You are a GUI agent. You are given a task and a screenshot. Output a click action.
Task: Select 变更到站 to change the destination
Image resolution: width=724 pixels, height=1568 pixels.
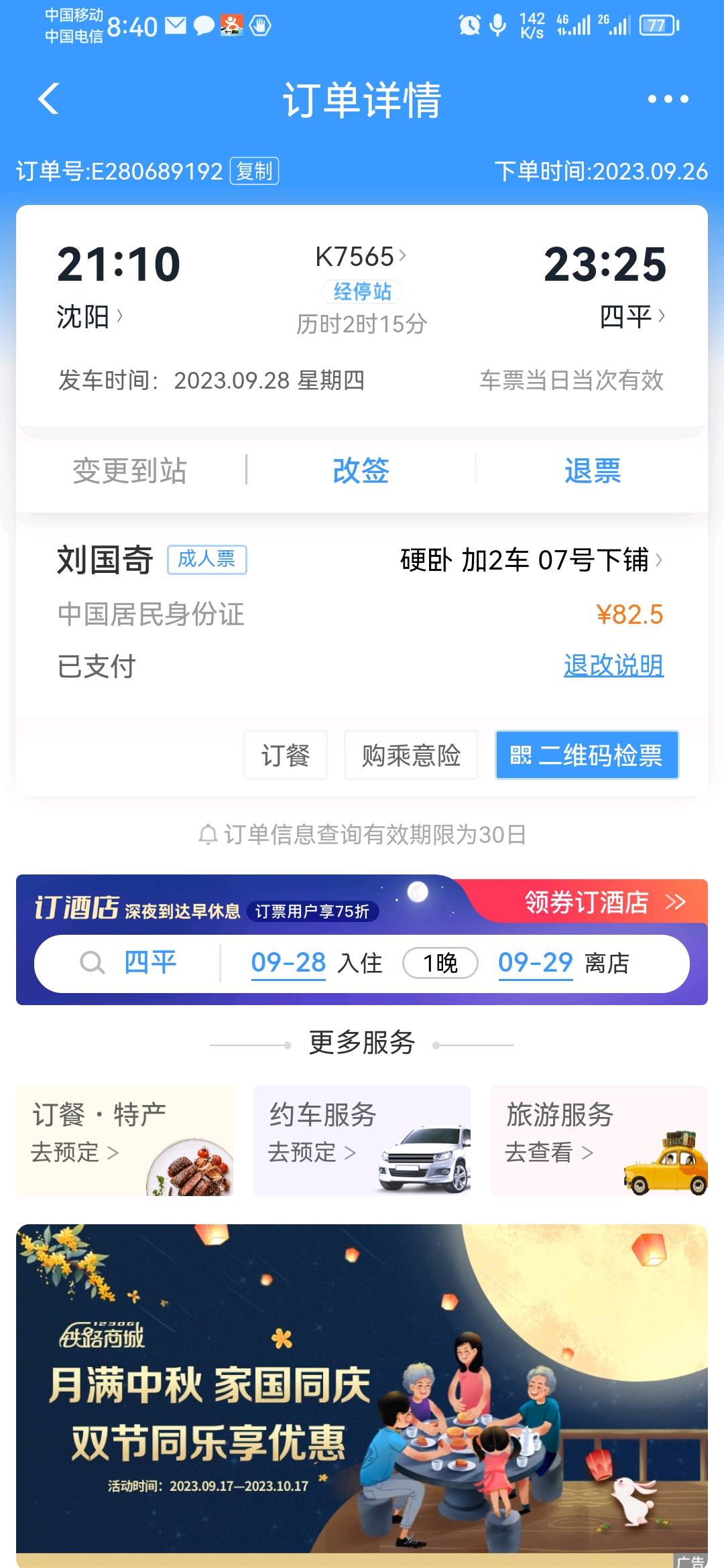click(x=130, y=470)
